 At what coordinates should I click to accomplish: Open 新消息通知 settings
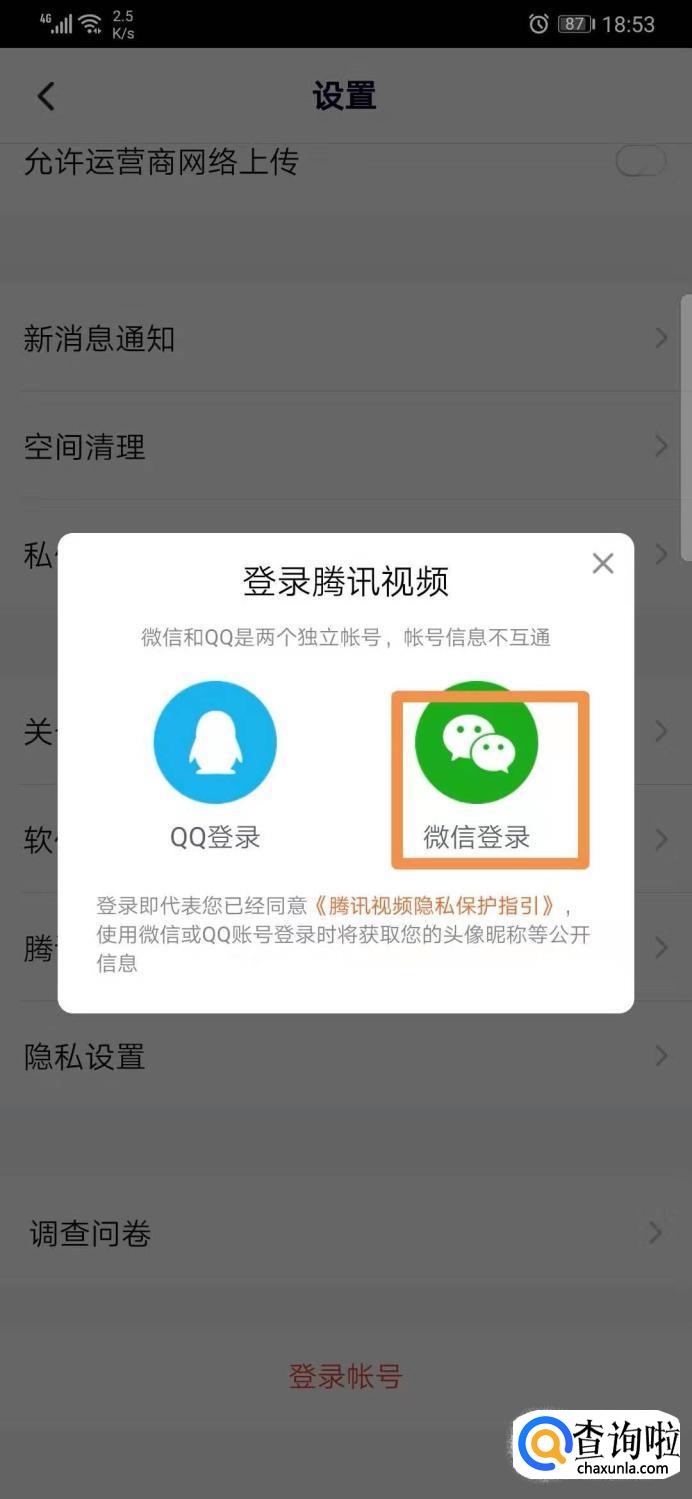[345, 339]
